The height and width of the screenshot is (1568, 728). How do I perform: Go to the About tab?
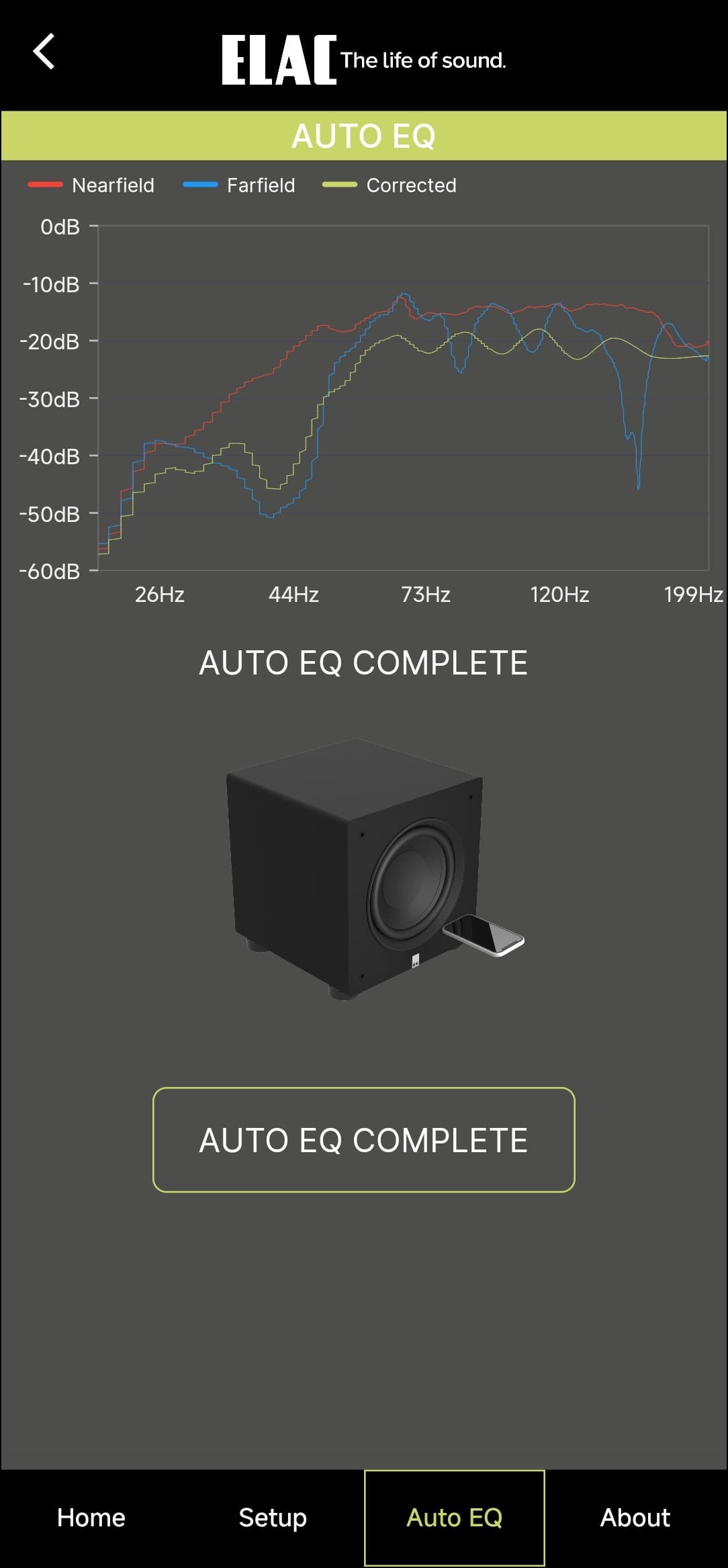pyautogui.click(x=635, y=1517)
